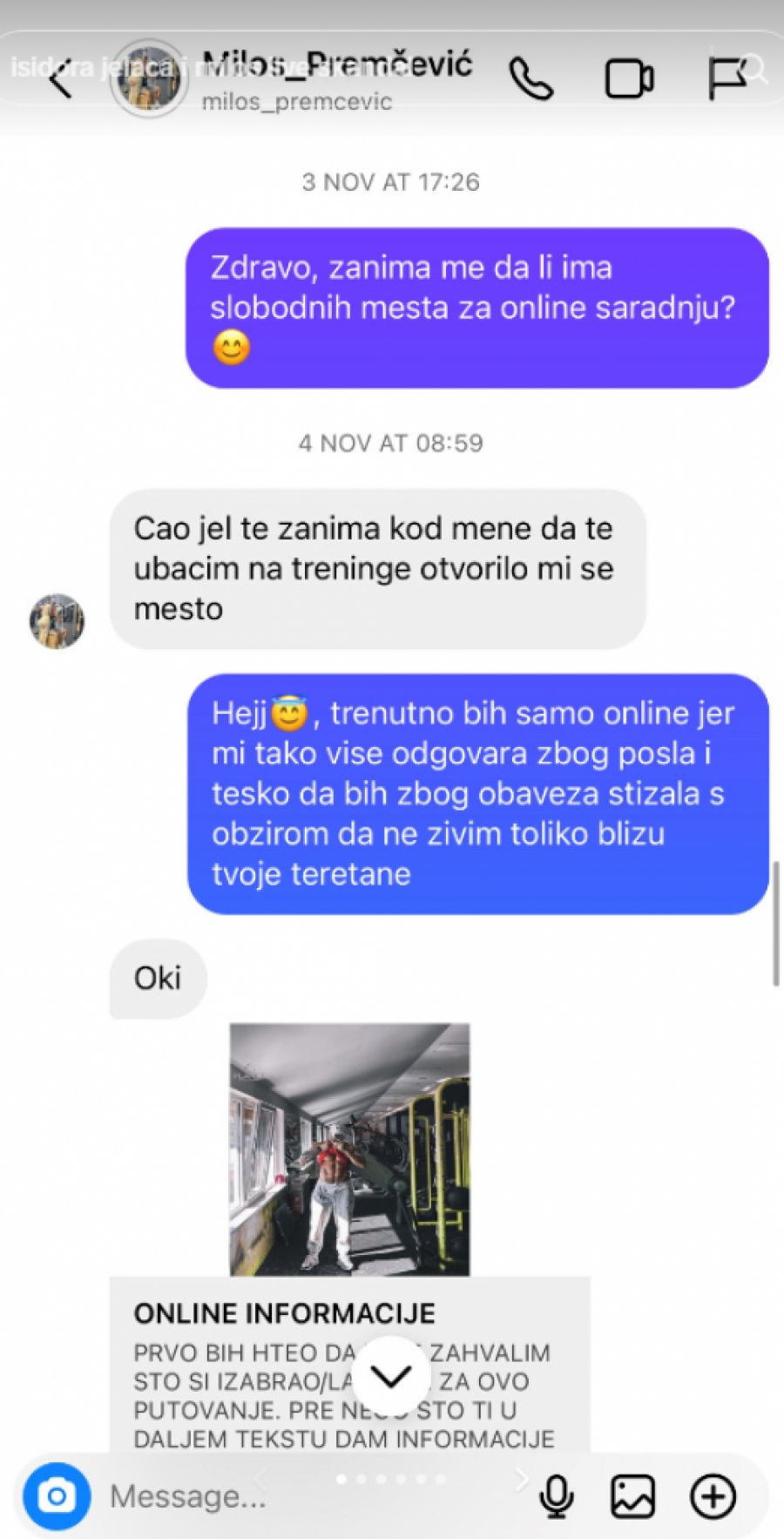The height and width of the screenshot is (1539, 784).
Task: Record a voice message with the microphone
Action: 556,1496
